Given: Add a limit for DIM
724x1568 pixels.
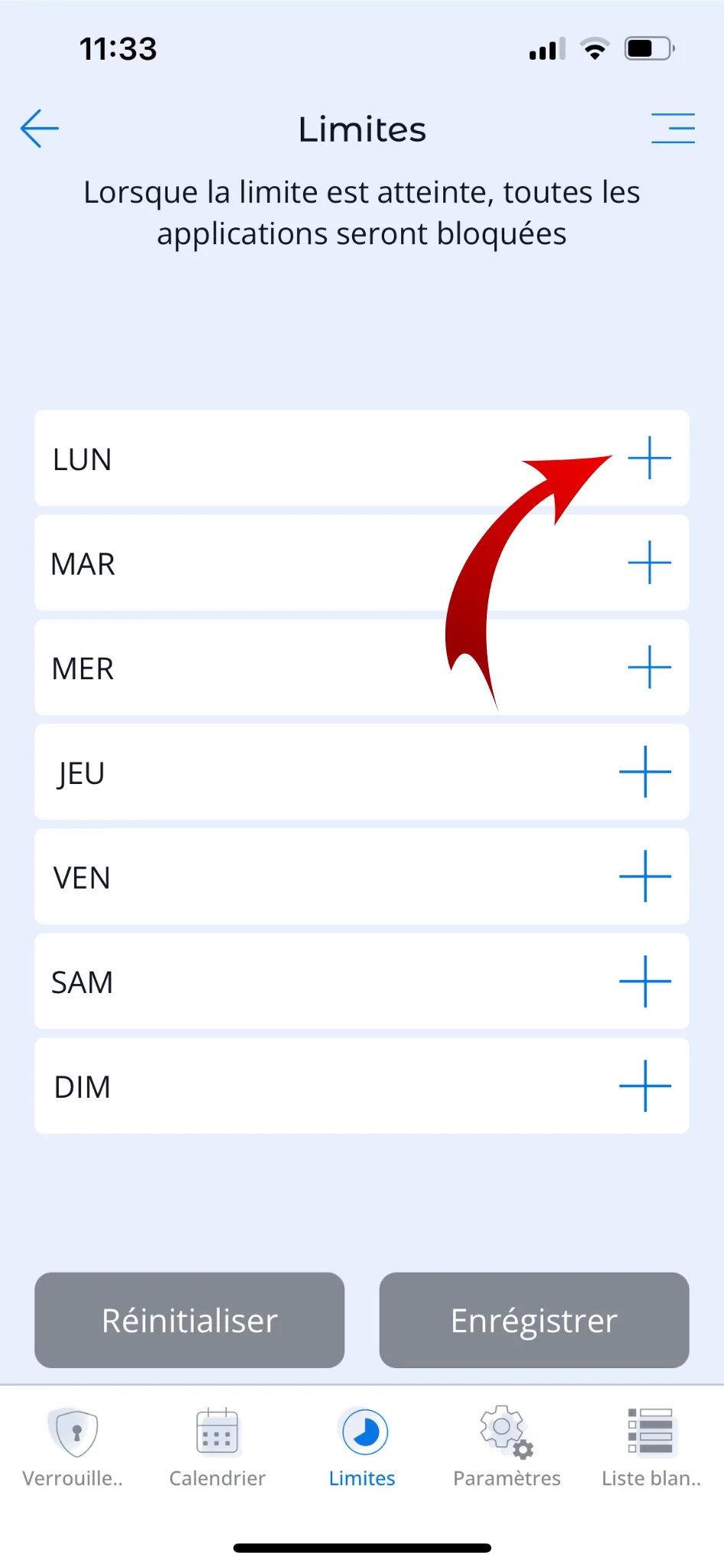Looking at the screenshot, I should (x=645, y=1086).
